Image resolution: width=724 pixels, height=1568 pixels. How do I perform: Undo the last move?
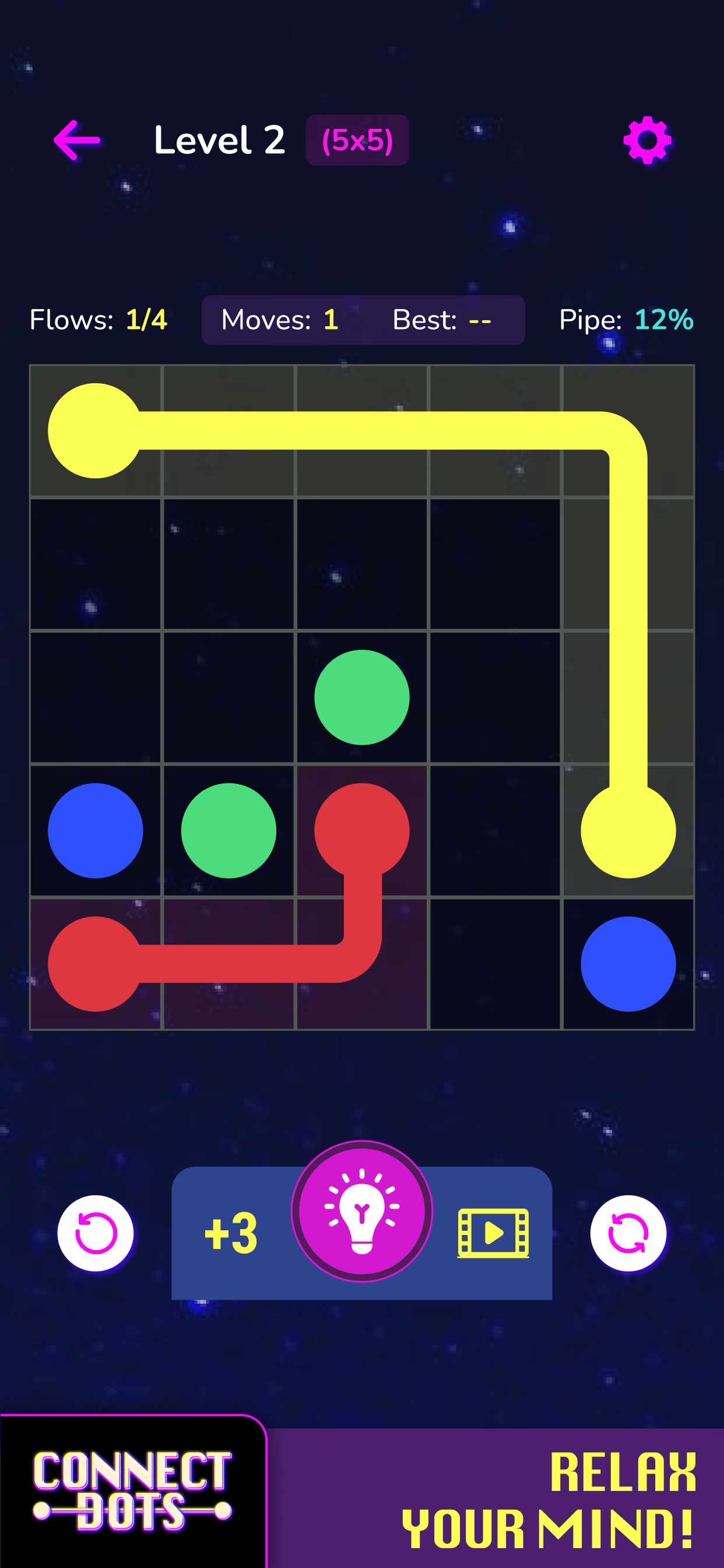96,1233
